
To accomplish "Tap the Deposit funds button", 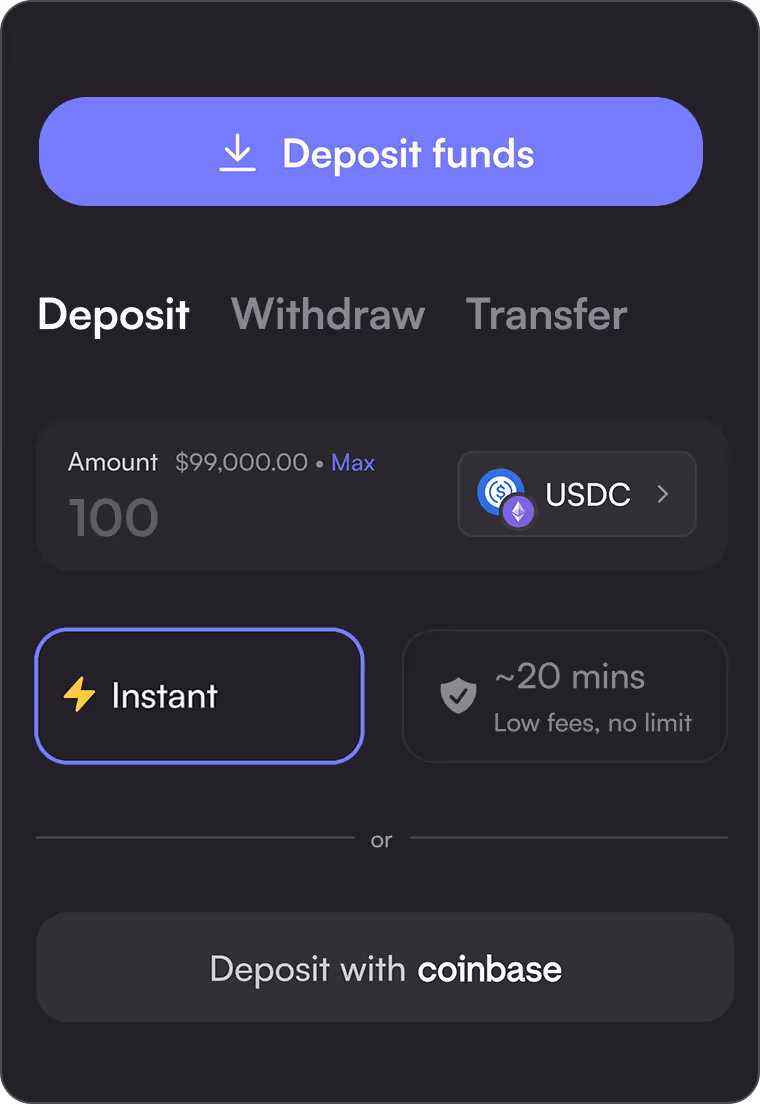I will click(371, 152).
